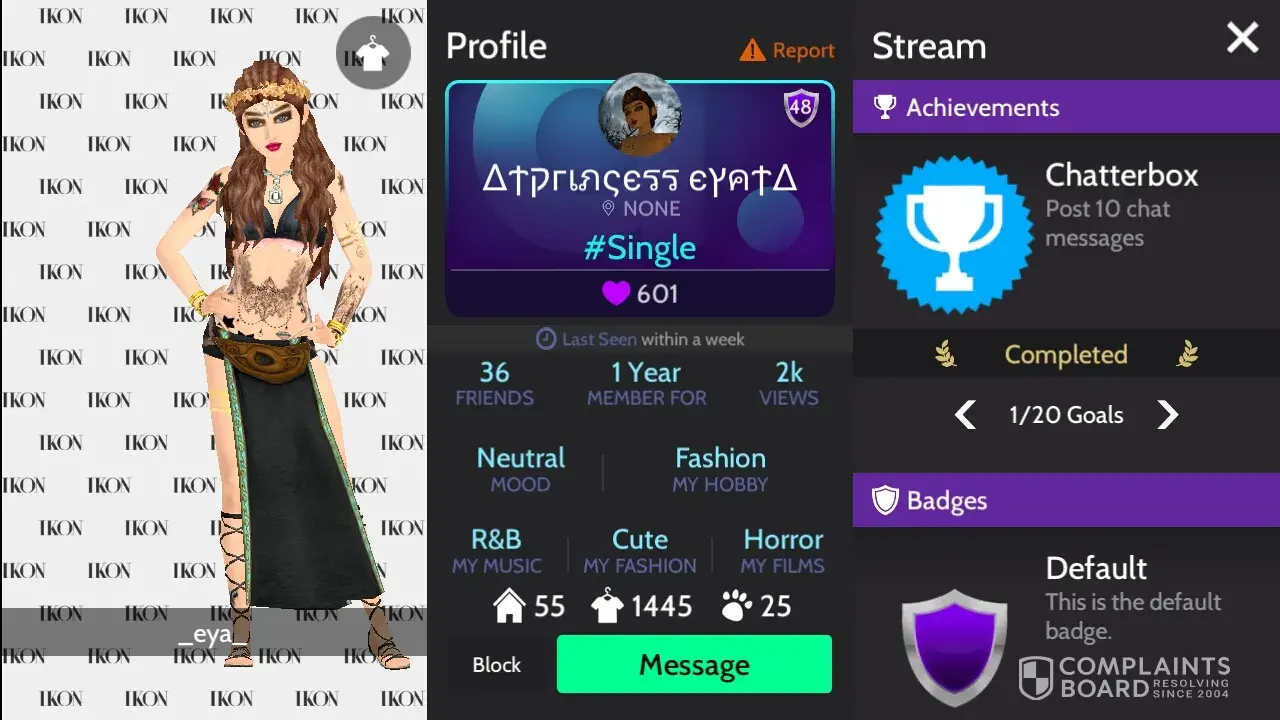This screenshot has height=720, width=1280.
Task: Open the outfit shirt icon above the avatar
Action: pyautogui.click(x=372, y=53)
